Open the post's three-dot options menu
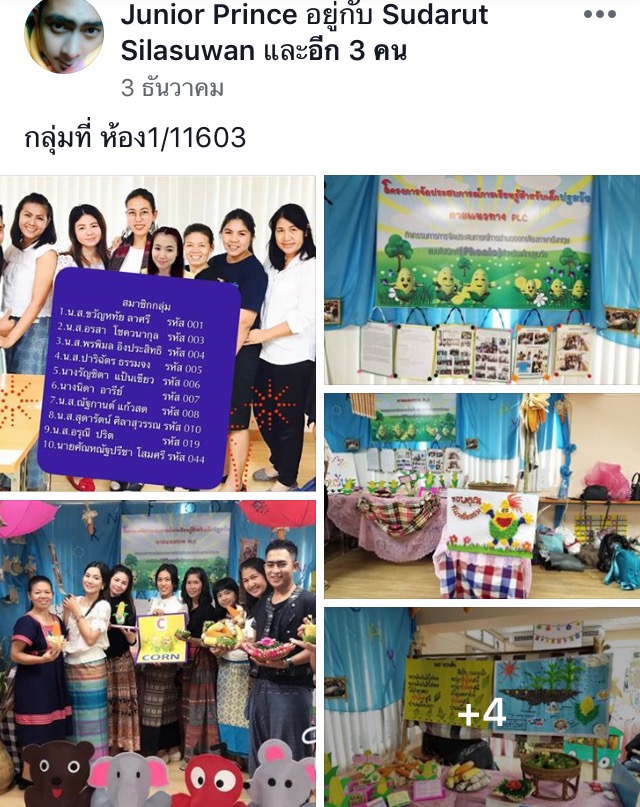The width and height of the screenshot is (640, 807). [599, 15]
